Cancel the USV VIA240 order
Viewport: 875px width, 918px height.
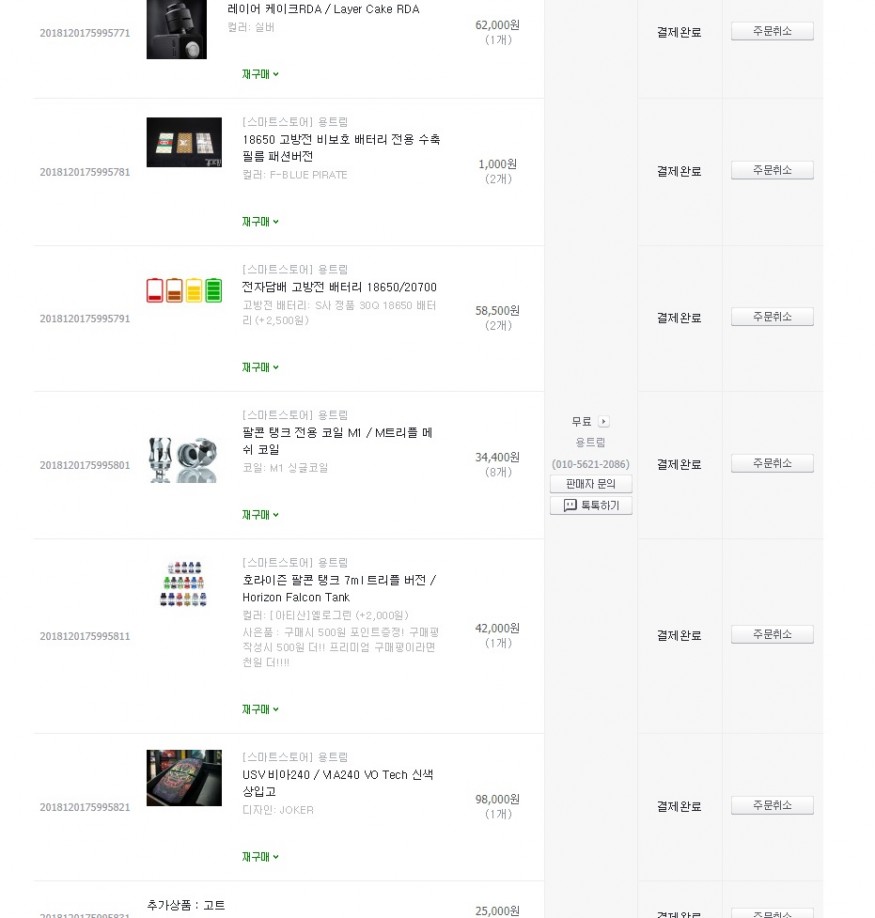point(771,805)
